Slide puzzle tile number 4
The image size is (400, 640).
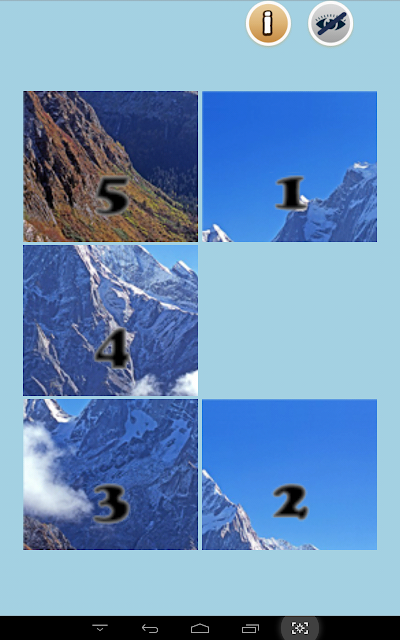(x=111, y=320)
